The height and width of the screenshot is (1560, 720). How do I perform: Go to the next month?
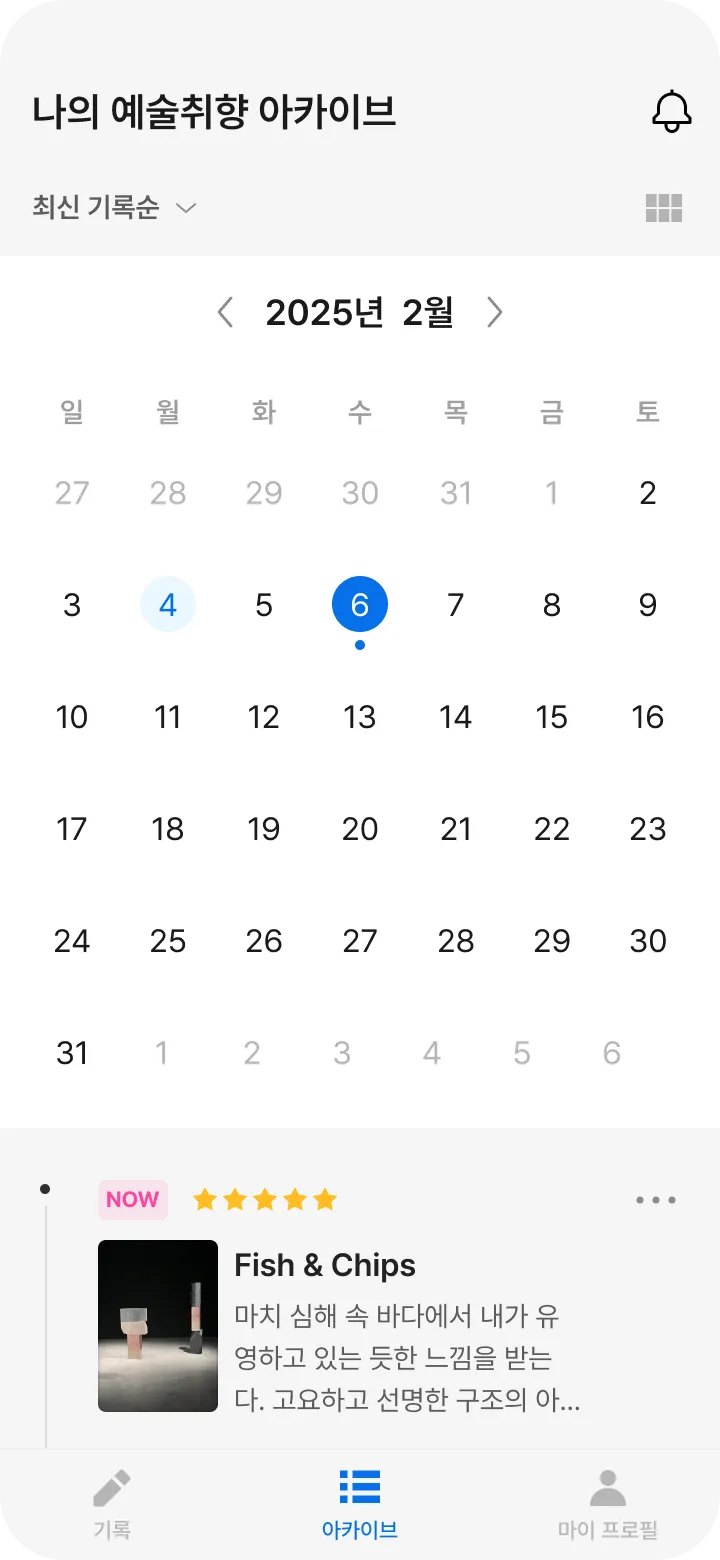494,313
